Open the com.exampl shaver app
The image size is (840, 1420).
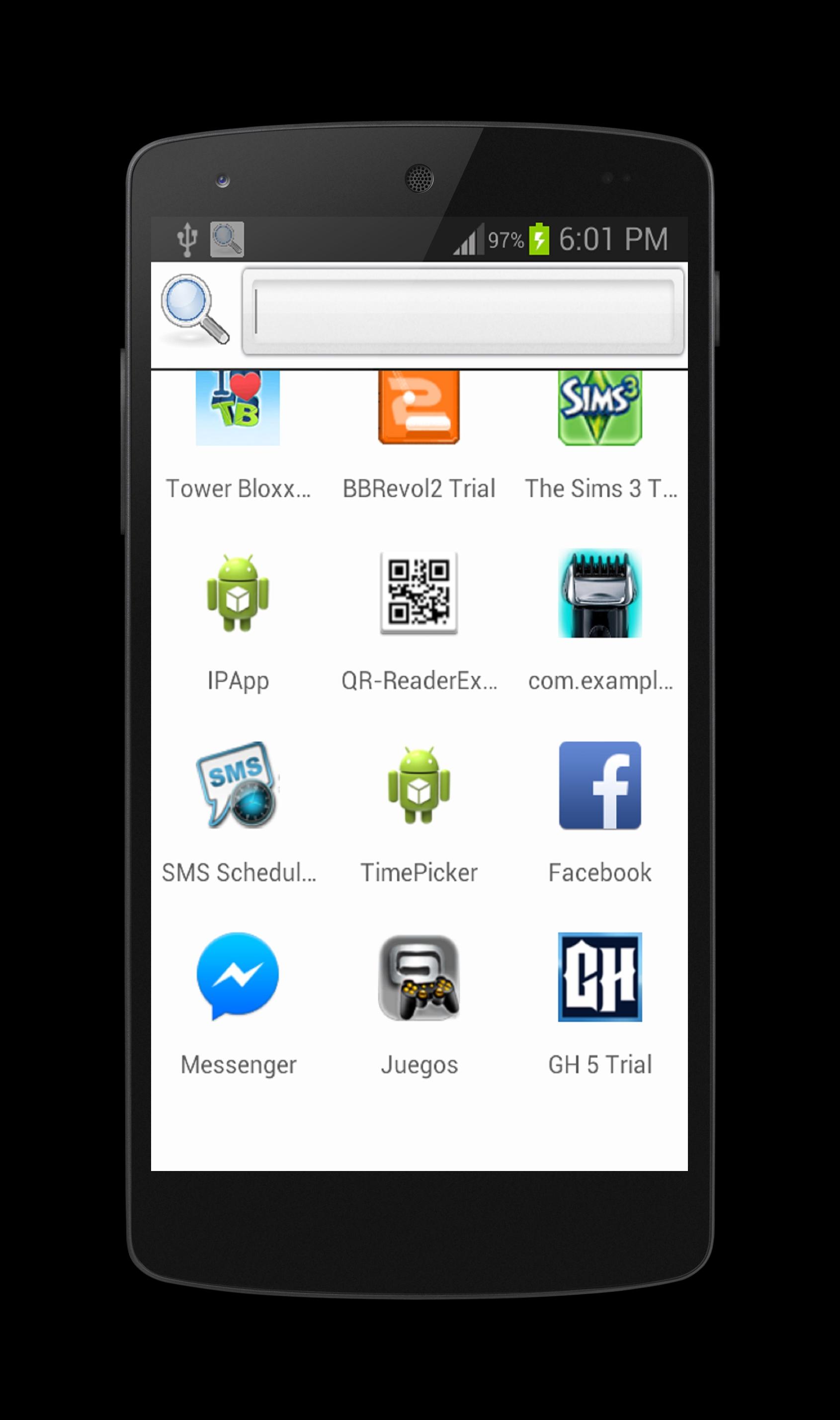click(600, 592)
